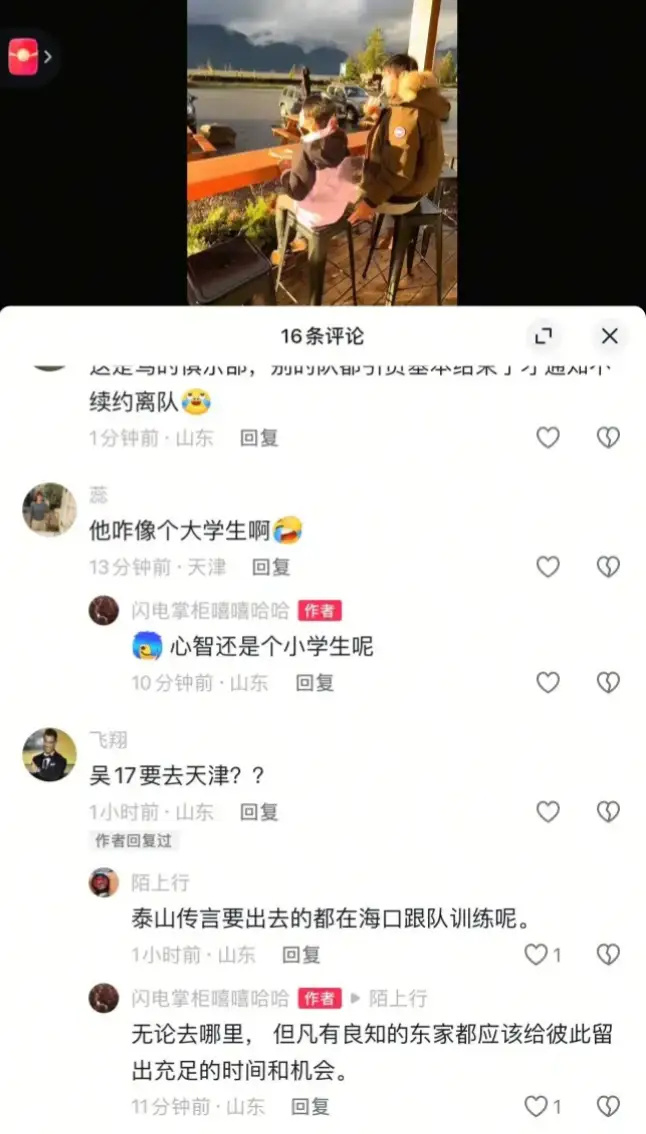Like the comment "他咋像个大学生啊"
Screen dimensions: 646x1134
tap(548, 567)
